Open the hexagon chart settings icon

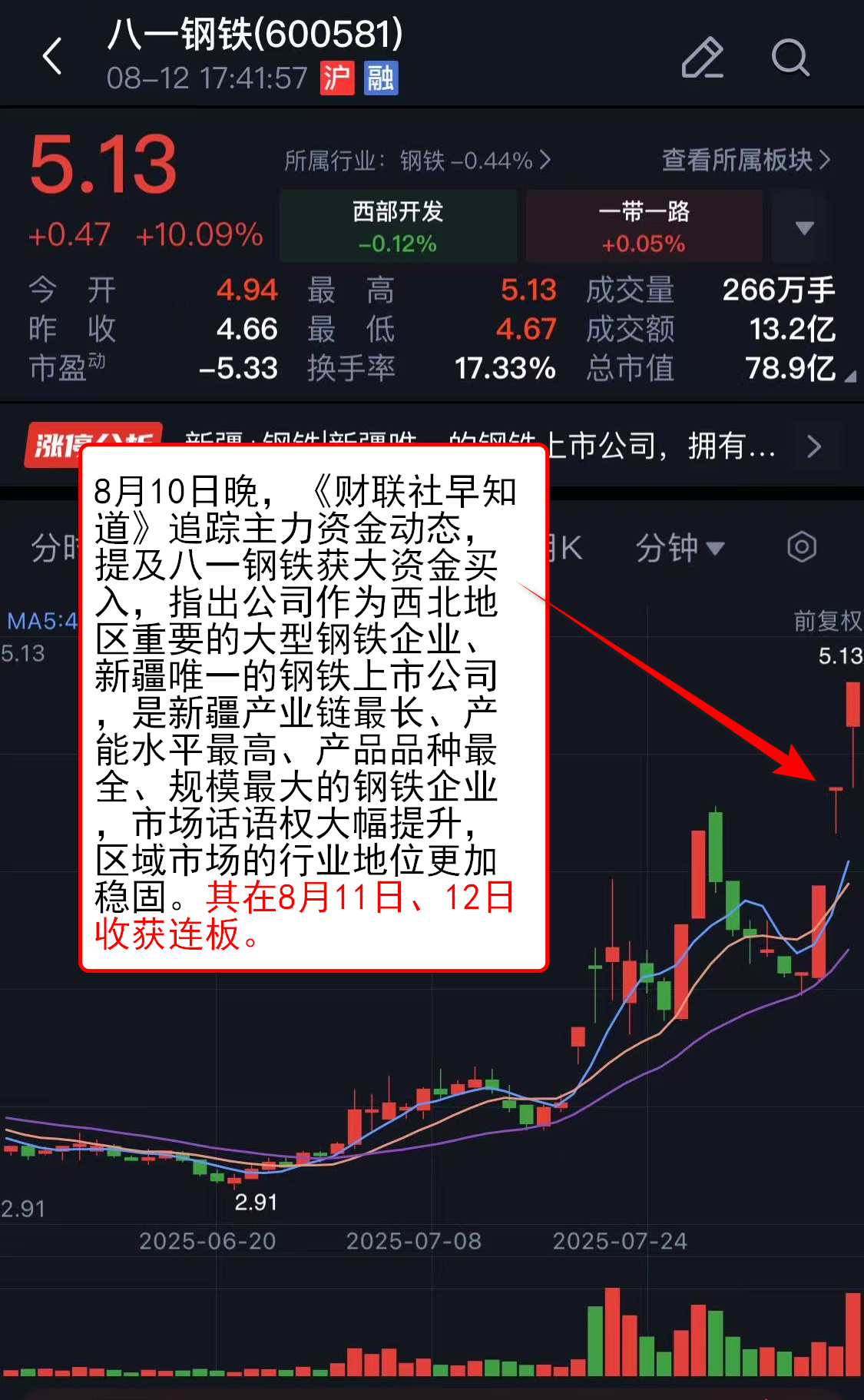pyautogui.click(x=802, y=547)
